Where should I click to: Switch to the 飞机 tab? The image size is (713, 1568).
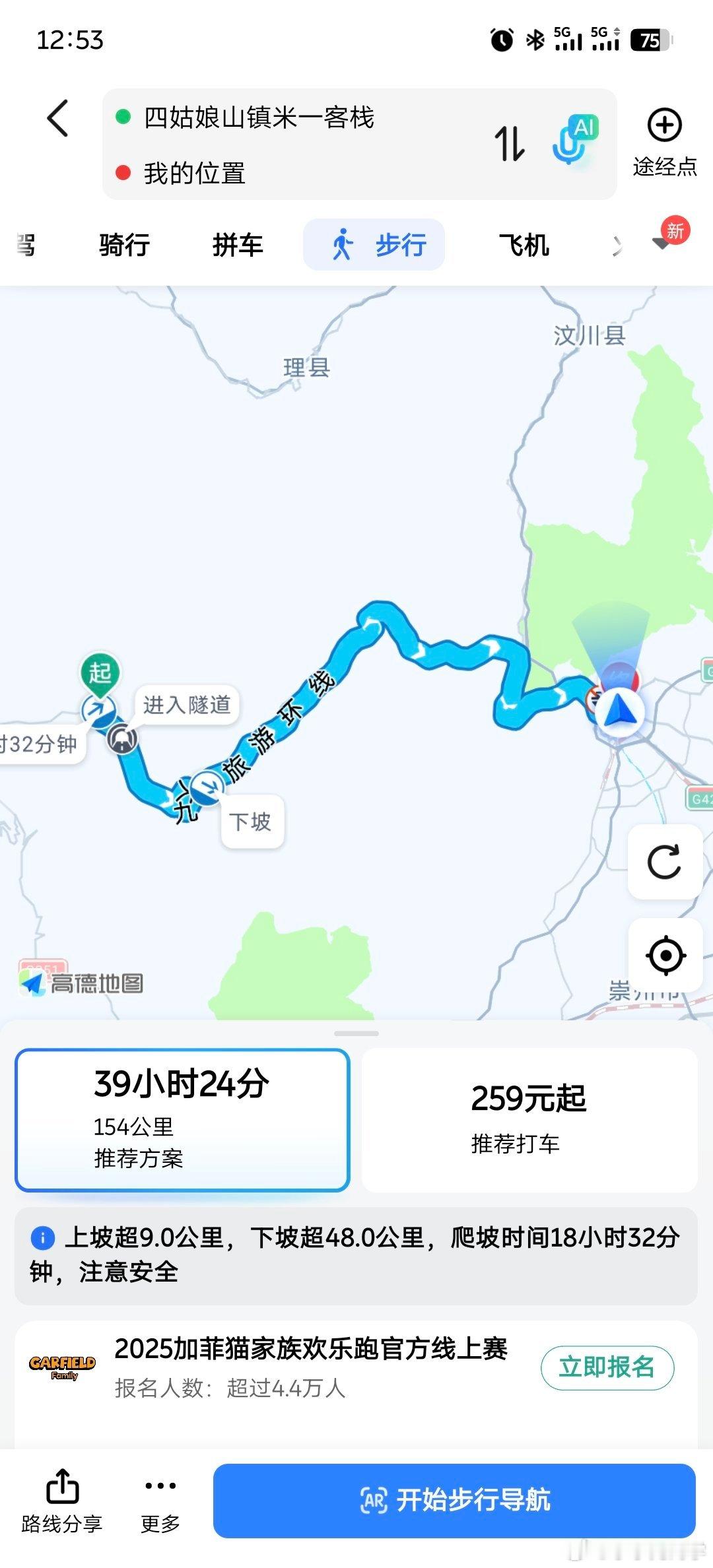[x=524, y=245]
